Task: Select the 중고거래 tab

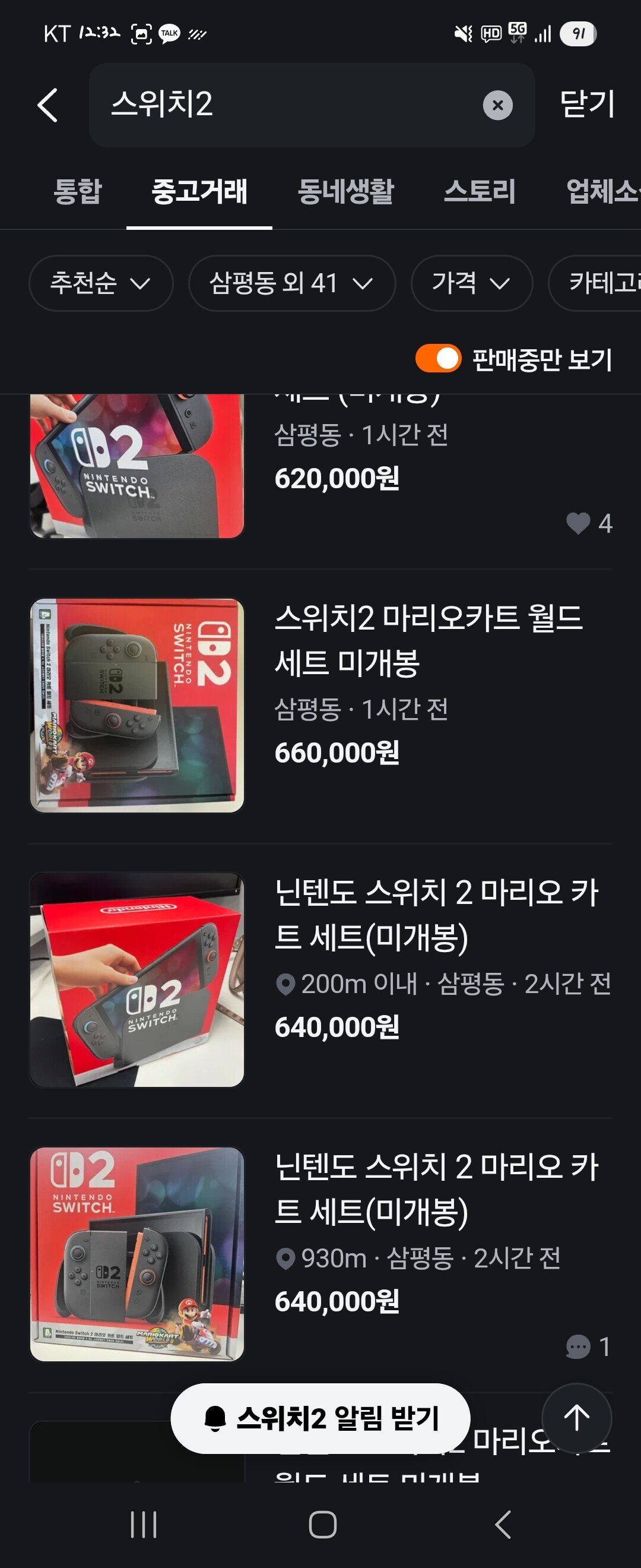Action: pos(199,192)
